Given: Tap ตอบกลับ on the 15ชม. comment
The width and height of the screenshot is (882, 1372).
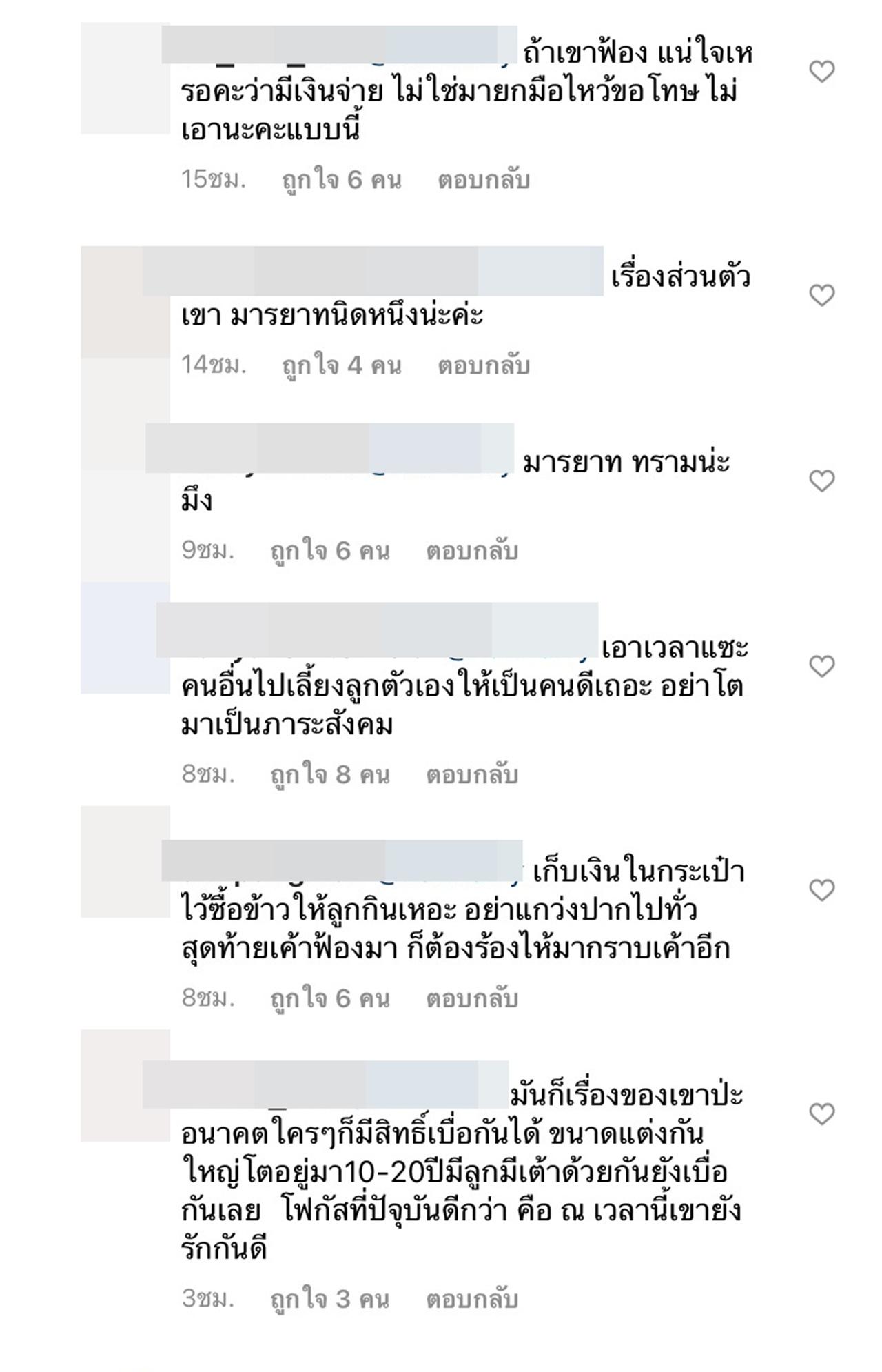Looking at the screenshot, I should [484, 180].
